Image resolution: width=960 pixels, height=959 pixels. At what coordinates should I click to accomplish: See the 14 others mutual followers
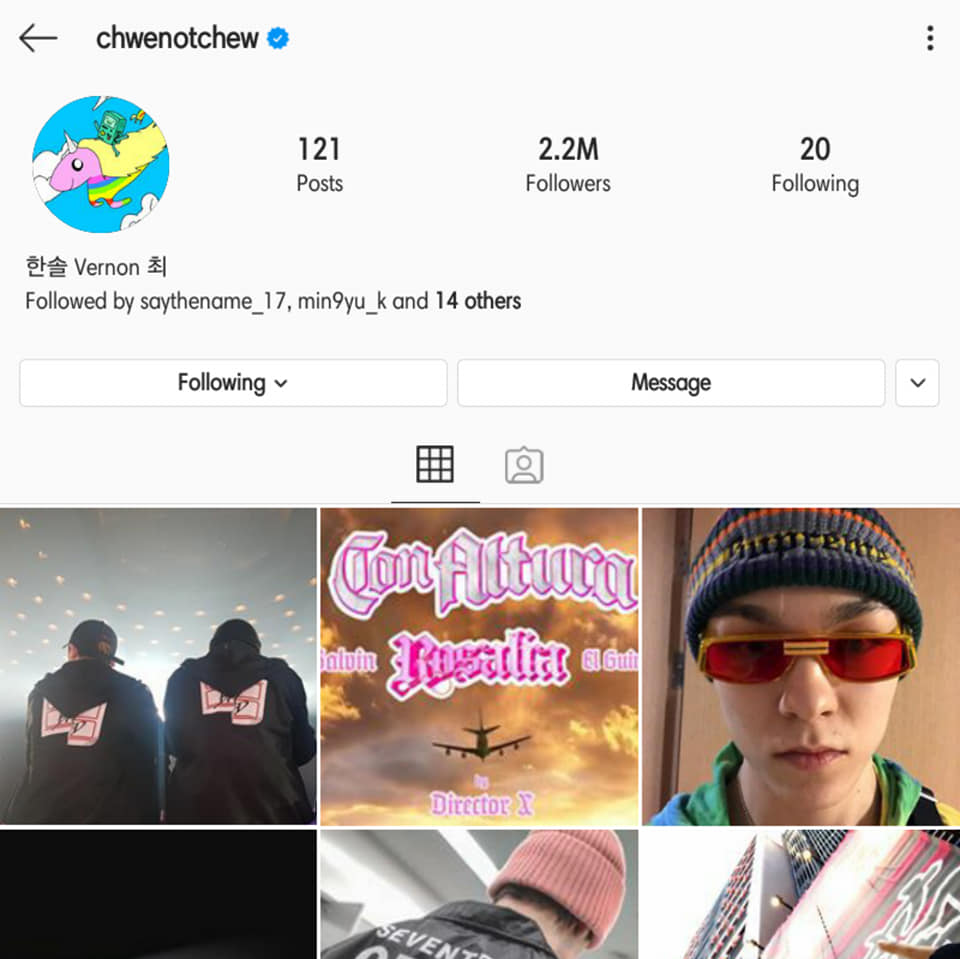477,301
